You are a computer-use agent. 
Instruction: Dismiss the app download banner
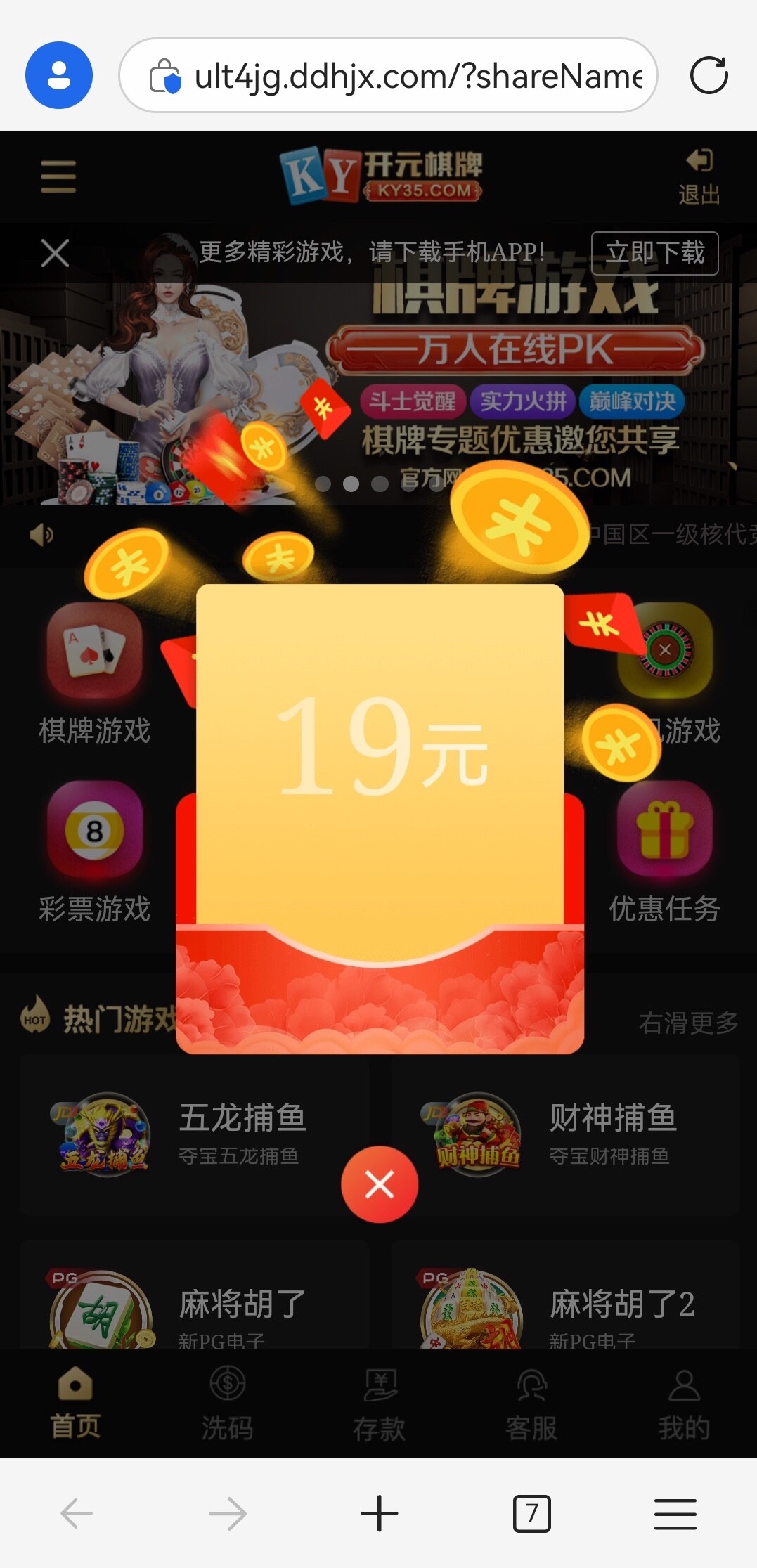coord(55,253)
